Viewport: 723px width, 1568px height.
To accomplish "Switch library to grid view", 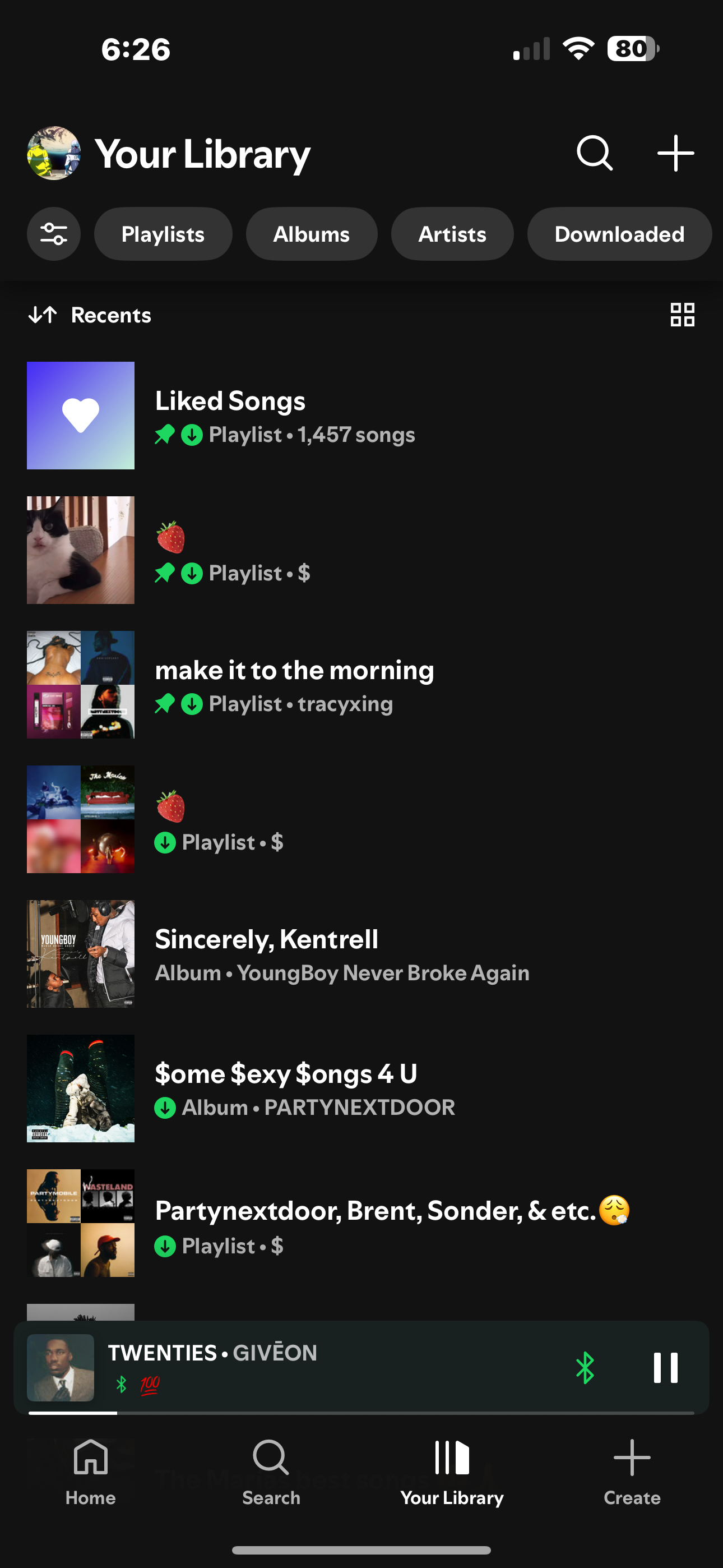I will 682,315.
